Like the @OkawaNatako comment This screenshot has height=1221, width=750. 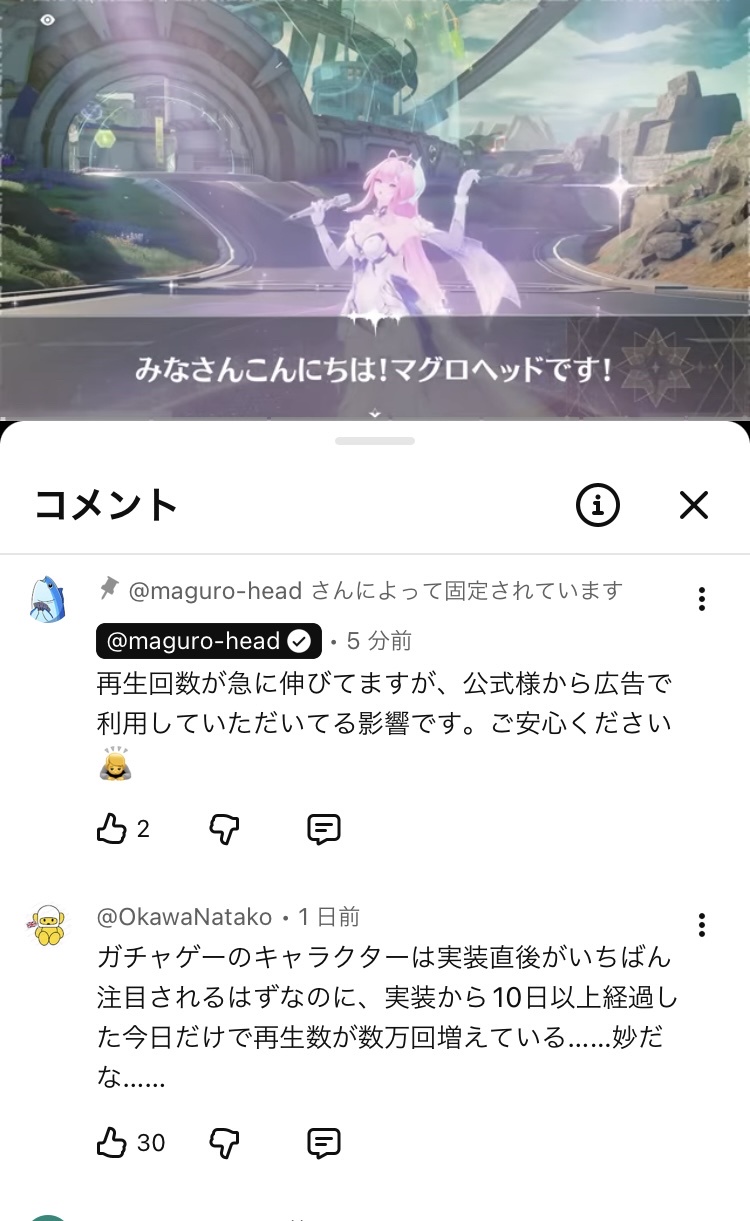click(112, 1142)
